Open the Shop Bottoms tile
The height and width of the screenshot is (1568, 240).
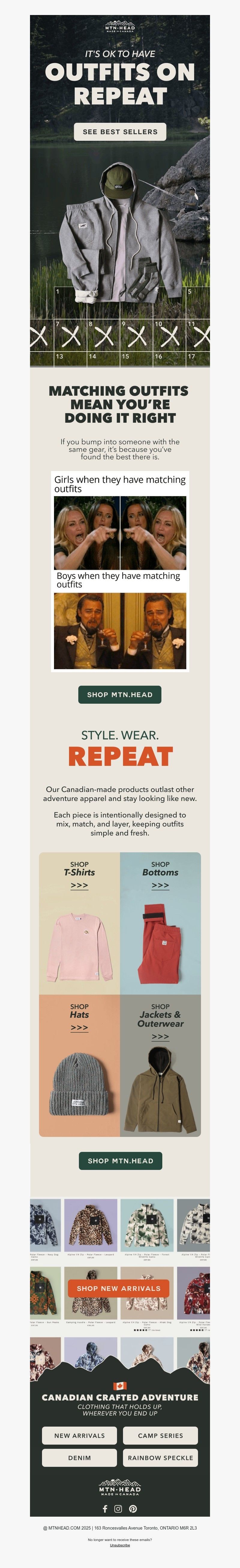160,923
